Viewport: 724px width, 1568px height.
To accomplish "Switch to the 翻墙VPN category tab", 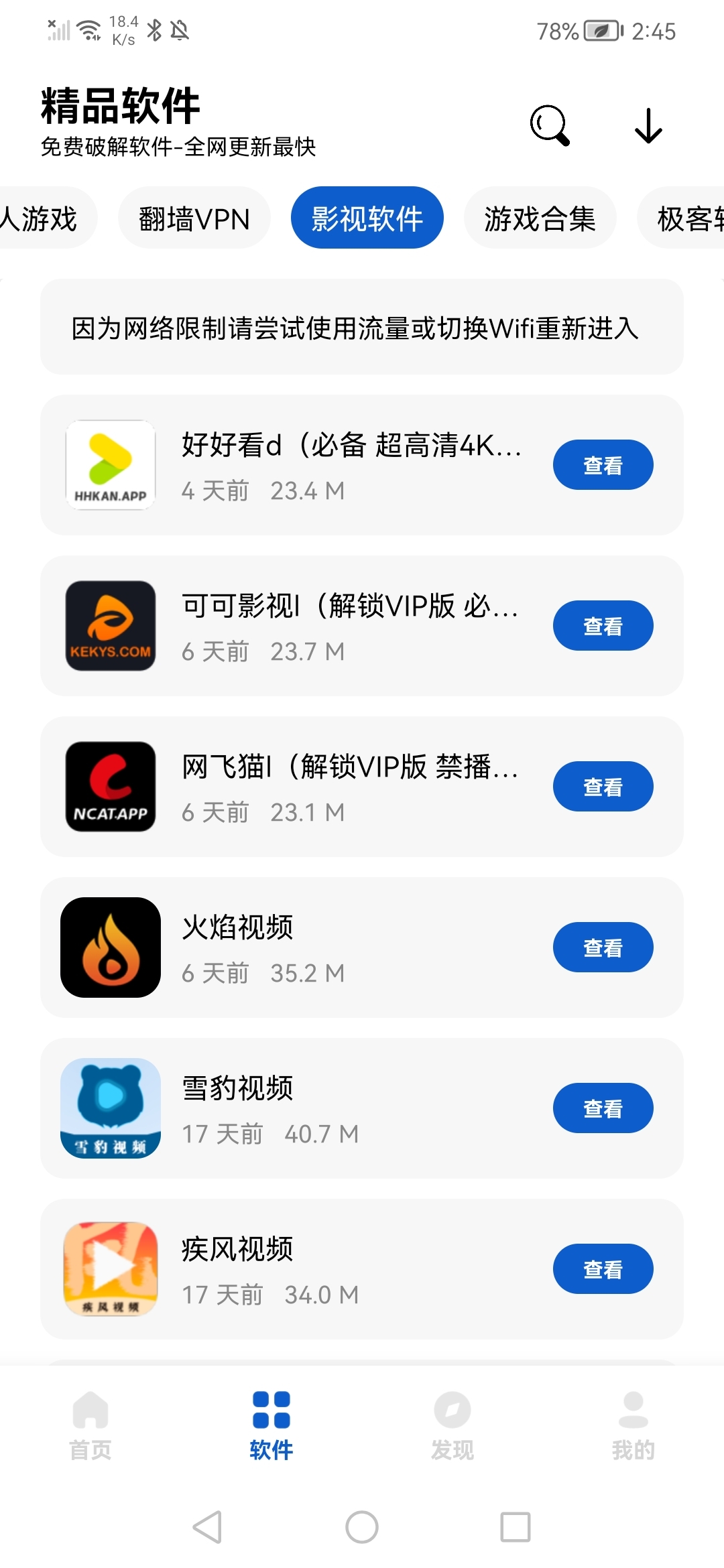I will point(194,218).
